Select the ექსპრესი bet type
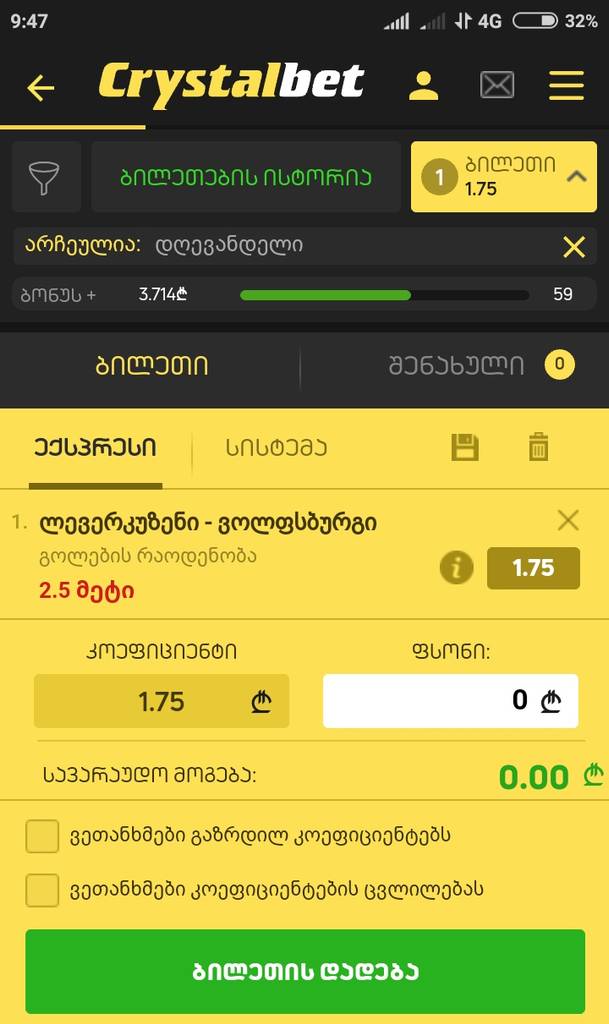609x1024 pixels. (96, 448)
